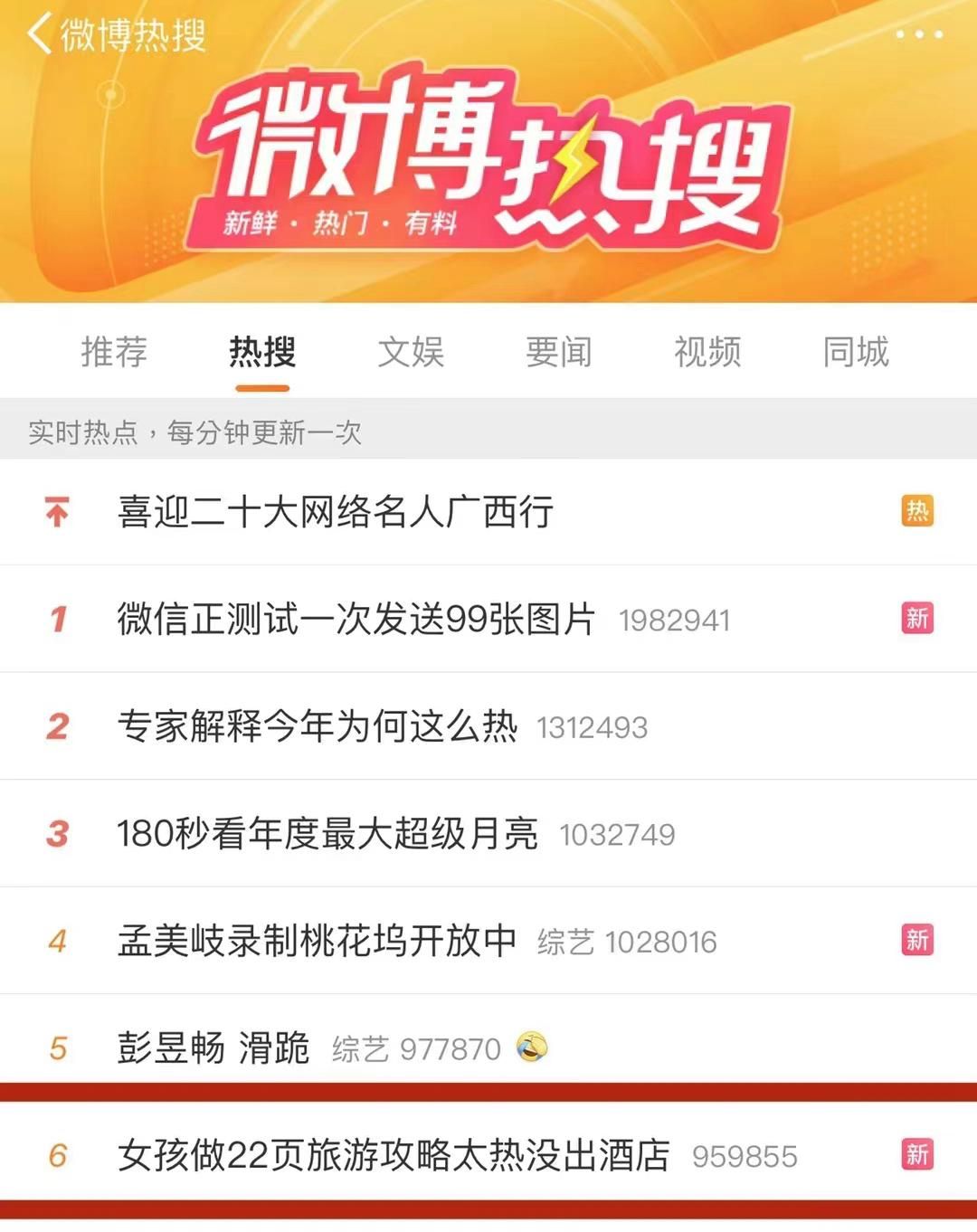Screen dimensions: 977x1232
Task: Switch to the 视频 tab
Action: [707, 352]
